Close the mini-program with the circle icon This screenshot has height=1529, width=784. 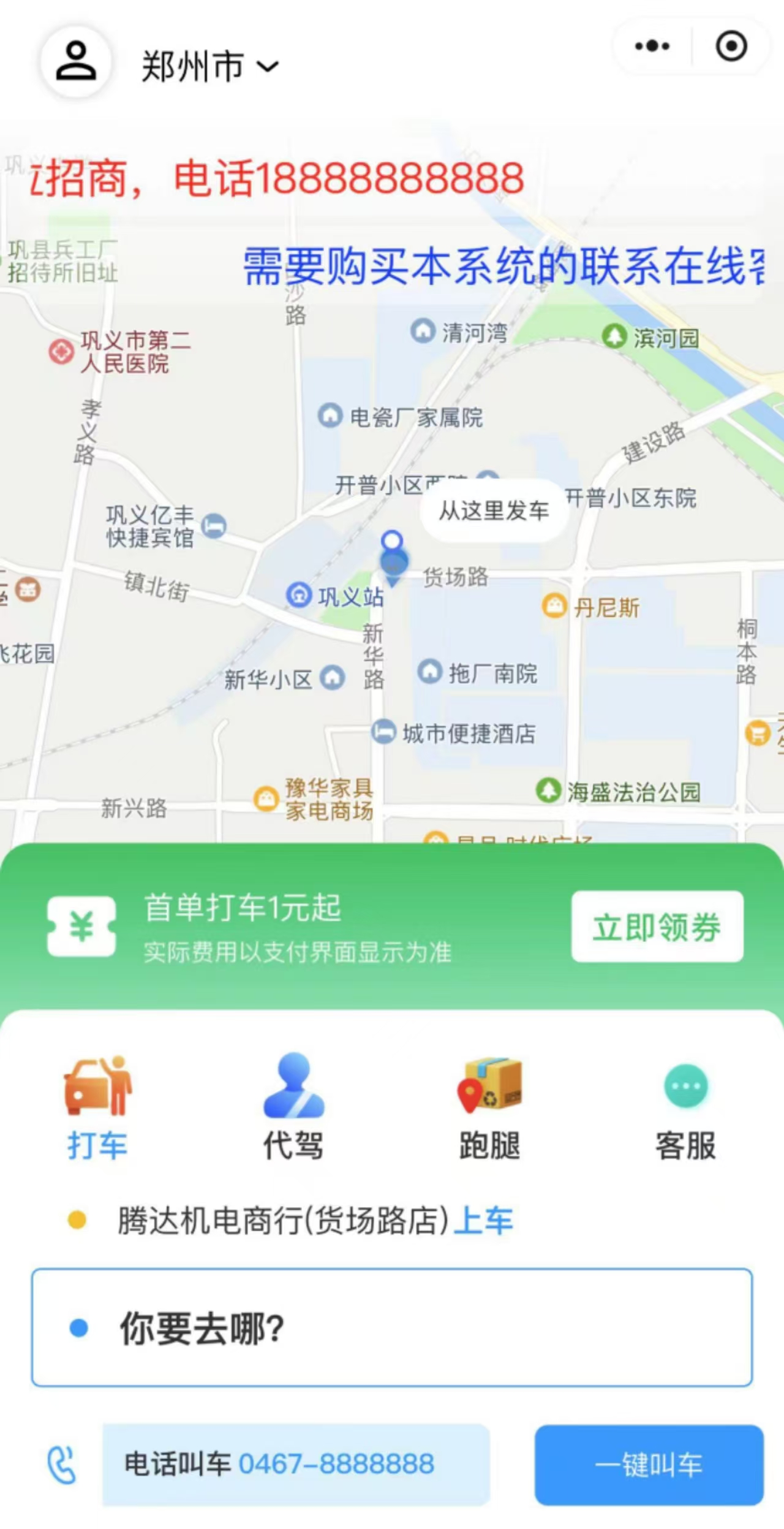point(731,46)
